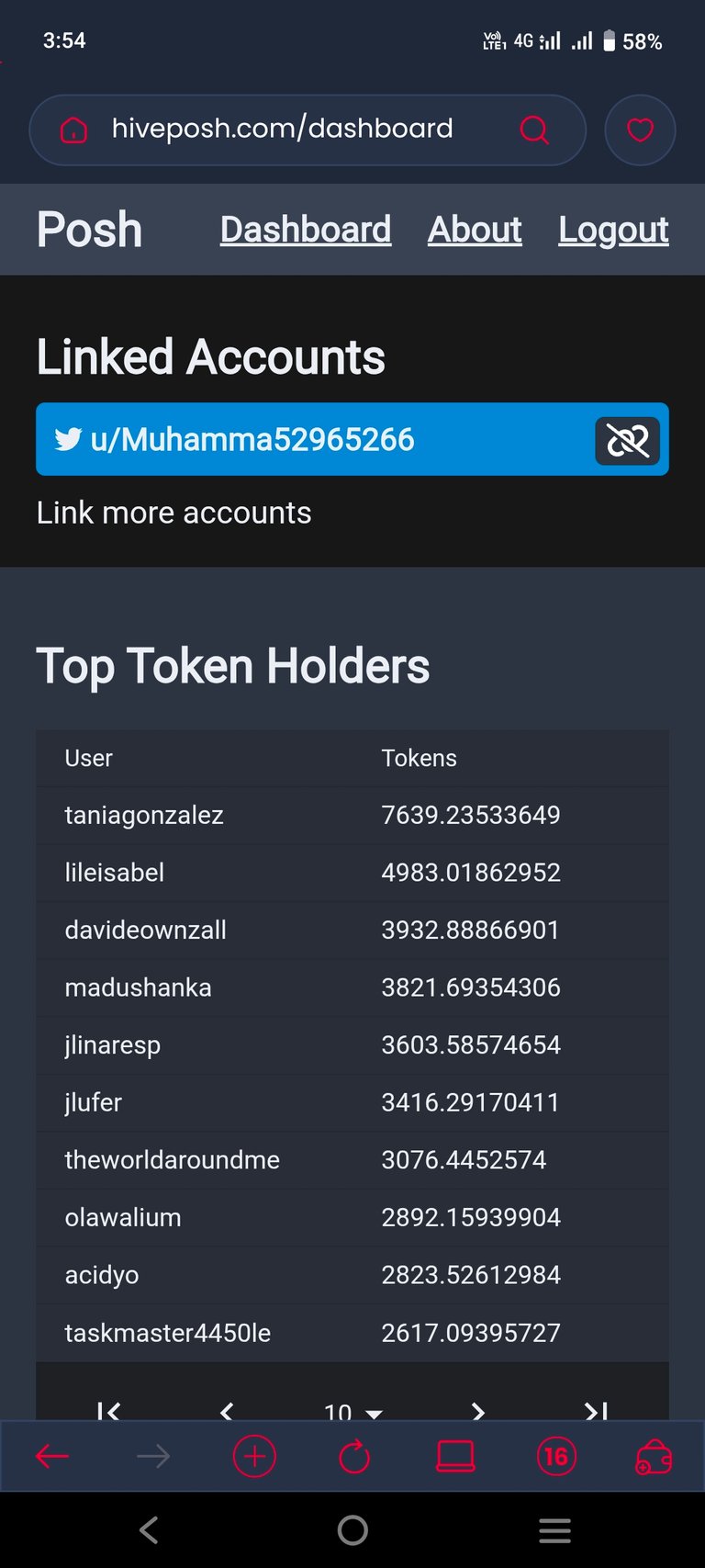Open a new tab with the plus icon
Viewport: 705px width, 1568px height.
[254, 1456]
